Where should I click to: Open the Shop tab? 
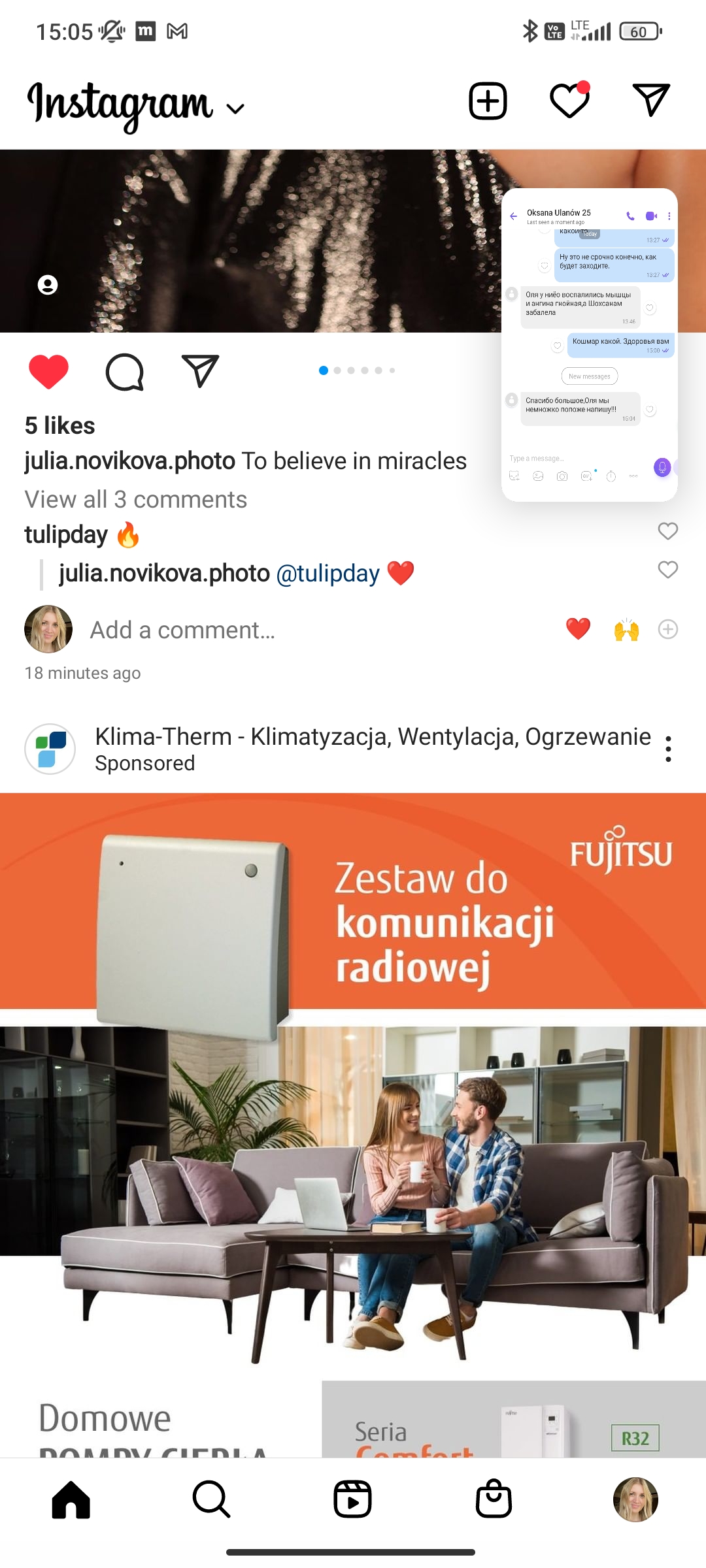[x=494, y=1499]
